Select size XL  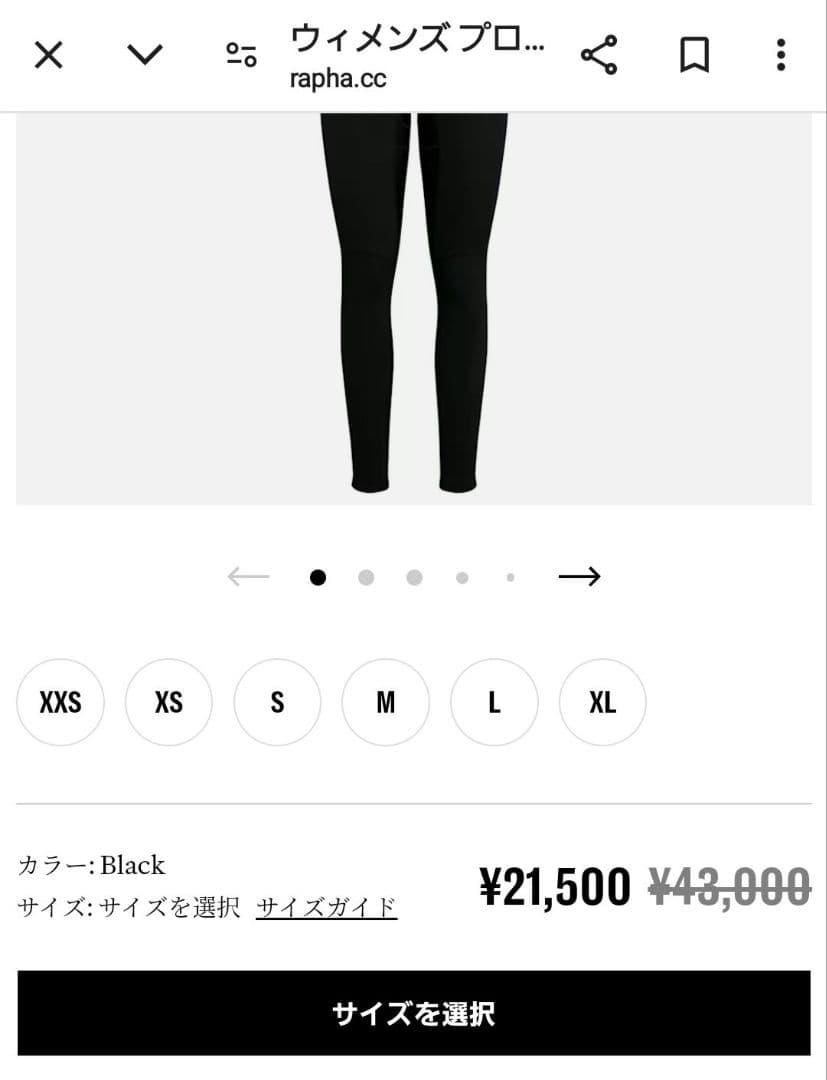(601, 702)
